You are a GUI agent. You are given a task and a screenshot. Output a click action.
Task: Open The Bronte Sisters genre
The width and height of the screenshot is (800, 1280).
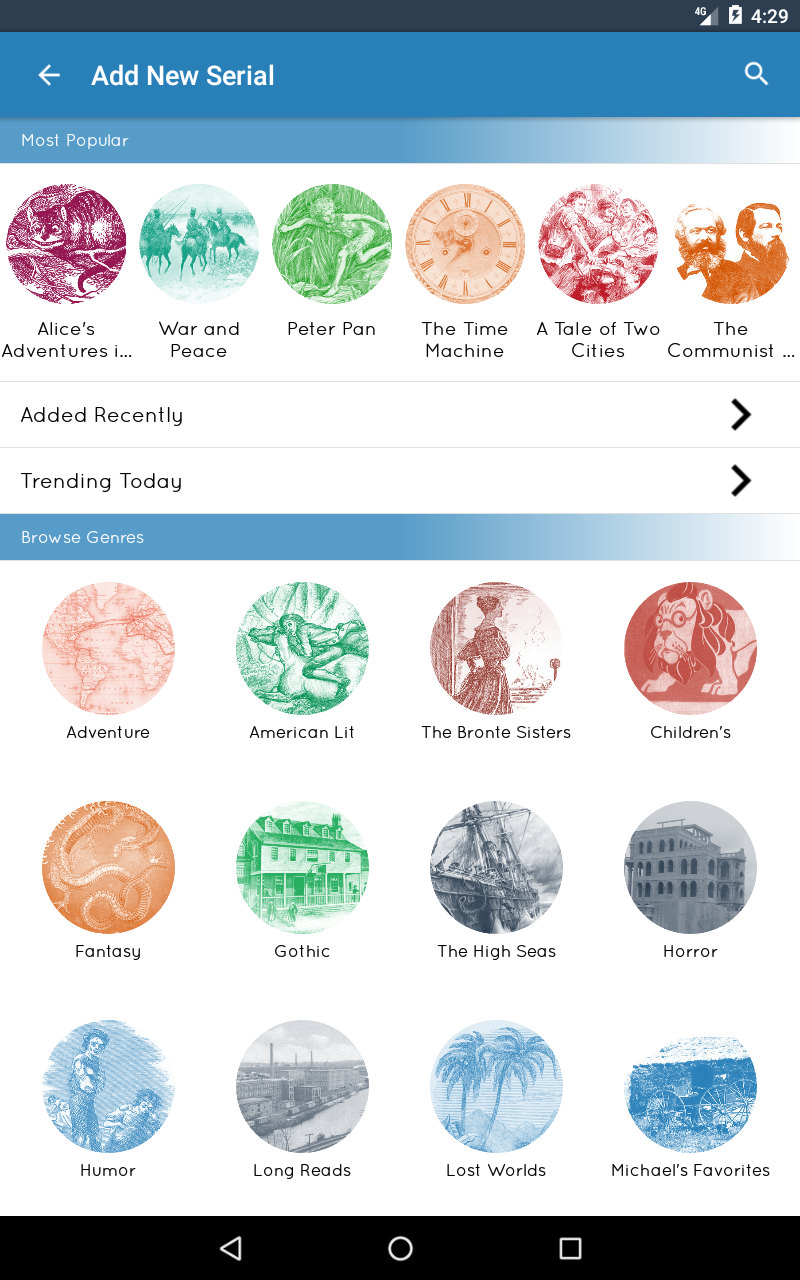coord(496,648)
